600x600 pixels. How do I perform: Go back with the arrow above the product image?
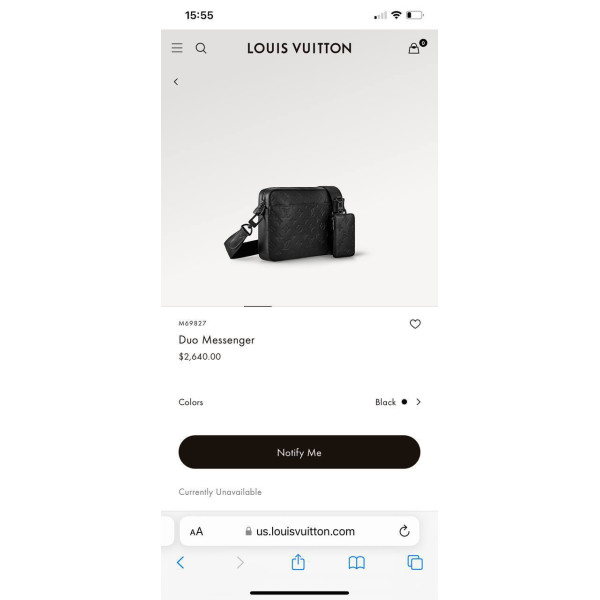(x=176, y=82)
